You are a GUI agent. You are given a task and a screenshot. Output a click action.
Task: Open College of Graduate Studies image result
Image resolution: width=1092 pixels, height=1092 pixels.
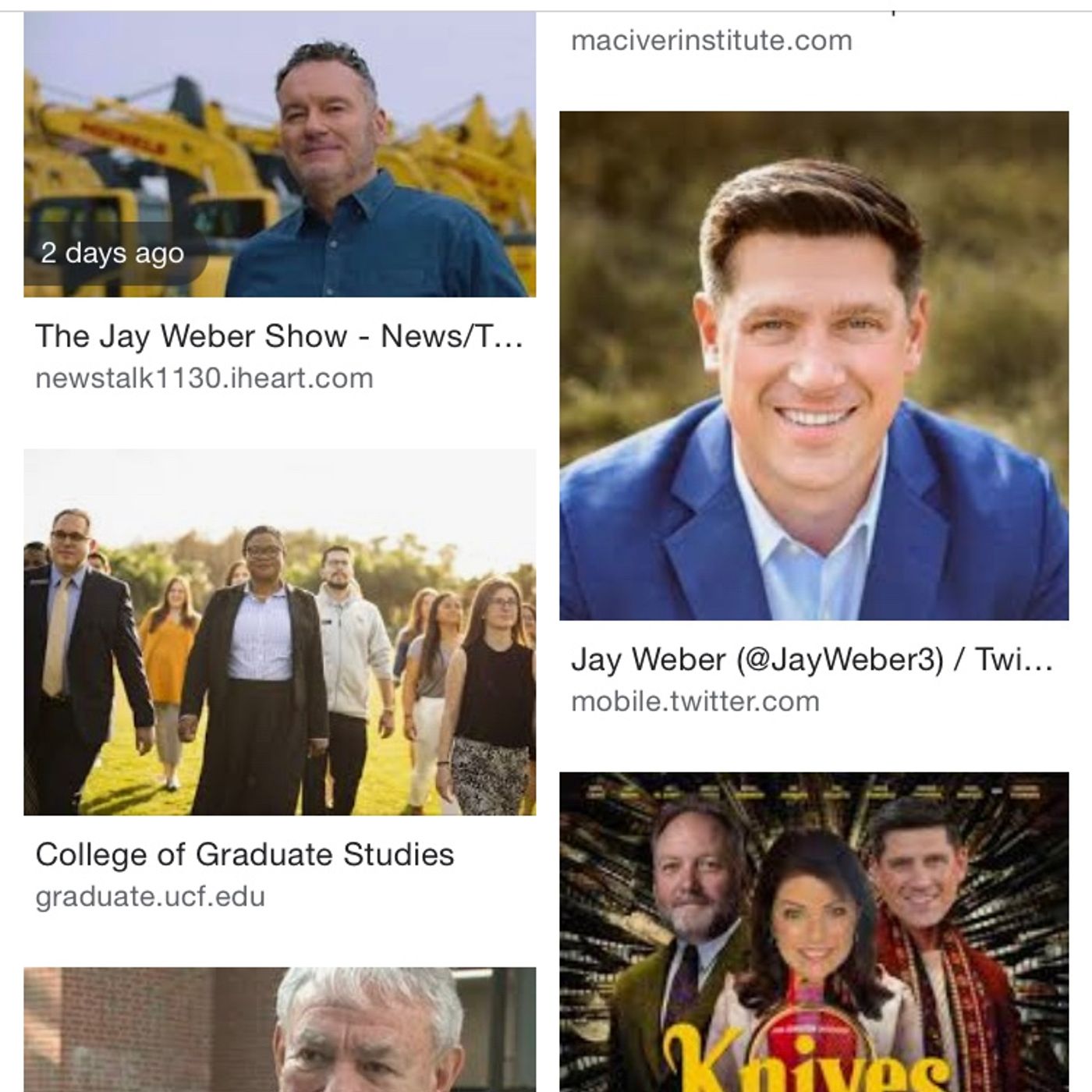[x=279, y=632]
